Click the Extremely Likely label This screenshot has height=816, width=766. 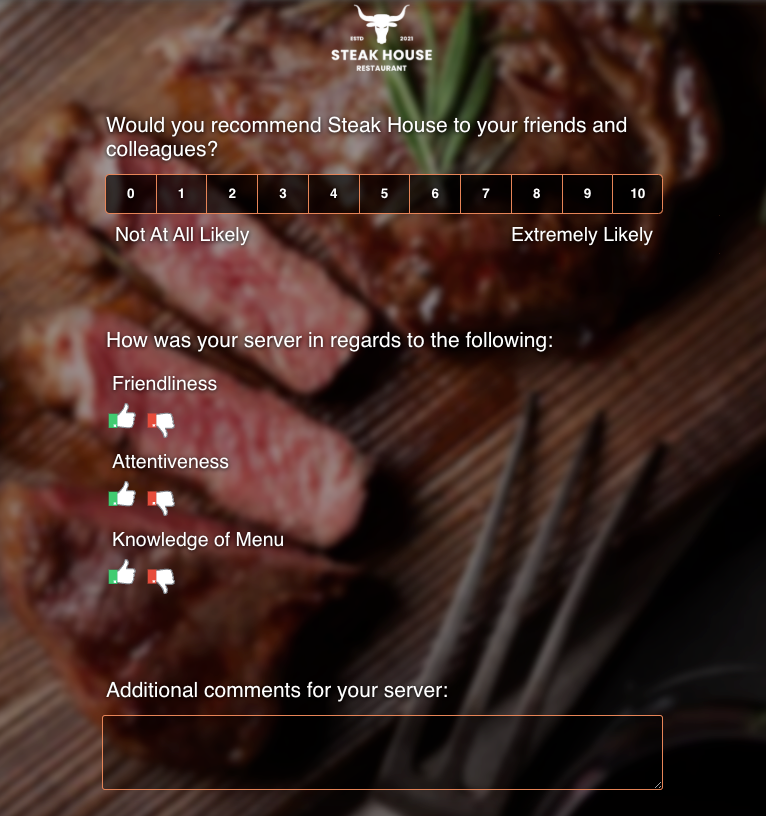(582, 235)
